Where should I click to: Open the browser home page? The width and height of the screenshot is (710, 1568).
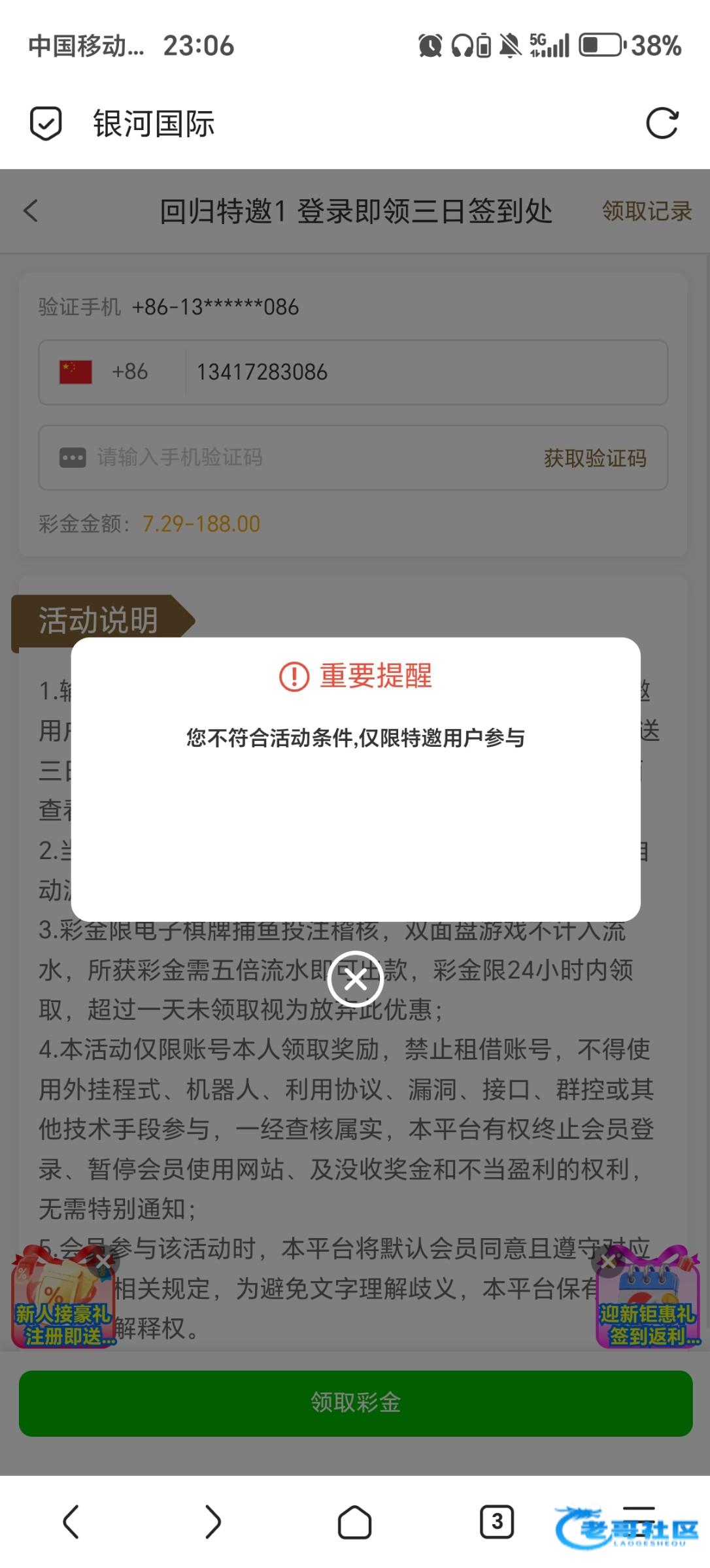pyautogui.click(x=354, y=1522)
